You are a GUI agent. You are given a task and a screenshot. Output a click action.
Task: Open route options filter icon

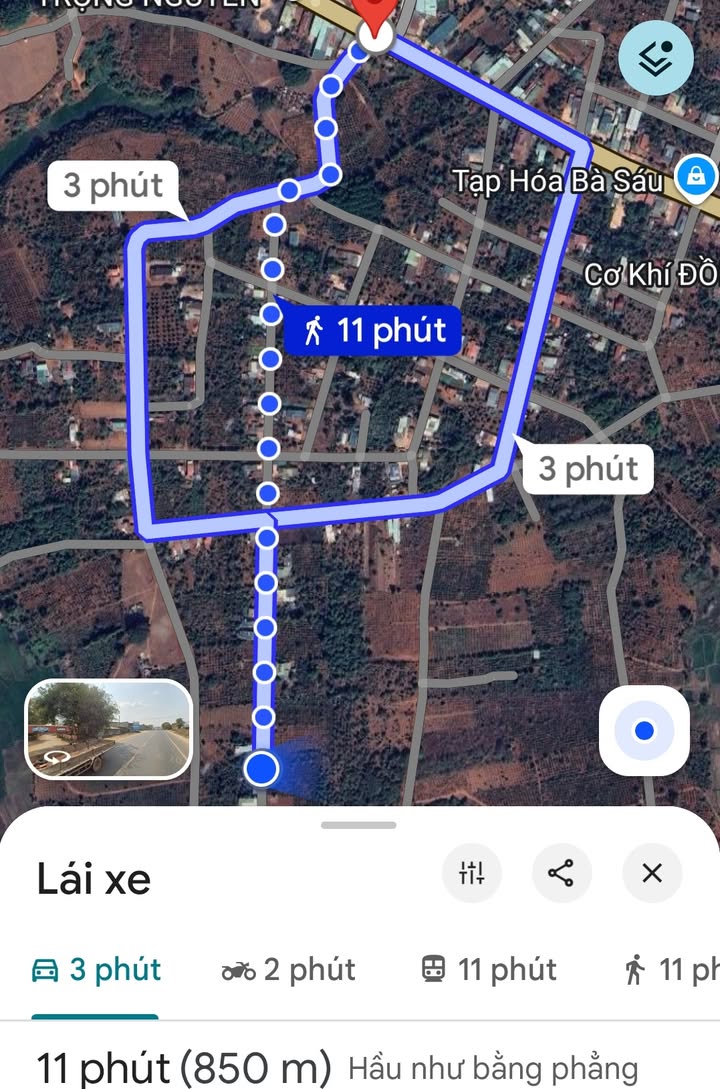[472, 873]
